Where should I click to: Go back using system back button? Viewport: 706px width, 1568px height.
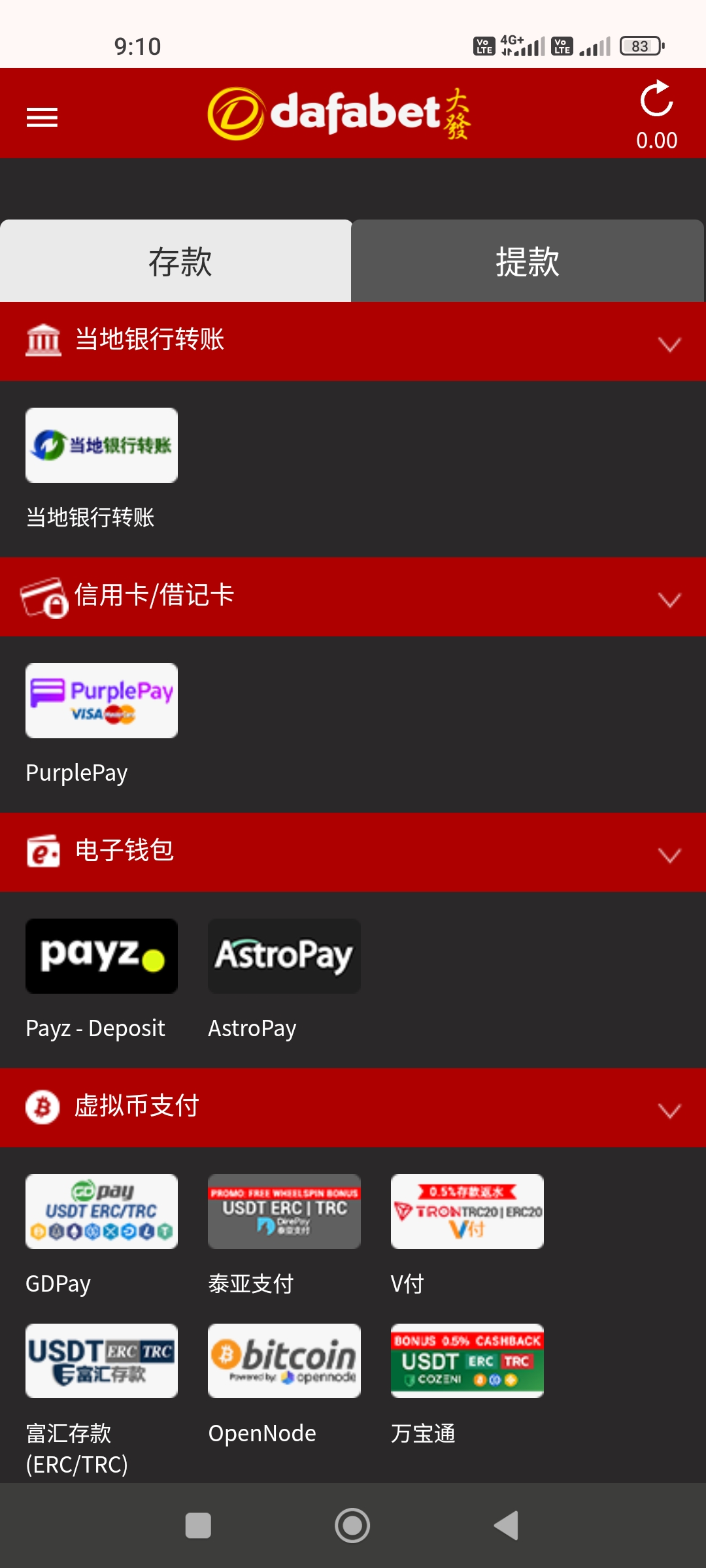[507, 1526]
